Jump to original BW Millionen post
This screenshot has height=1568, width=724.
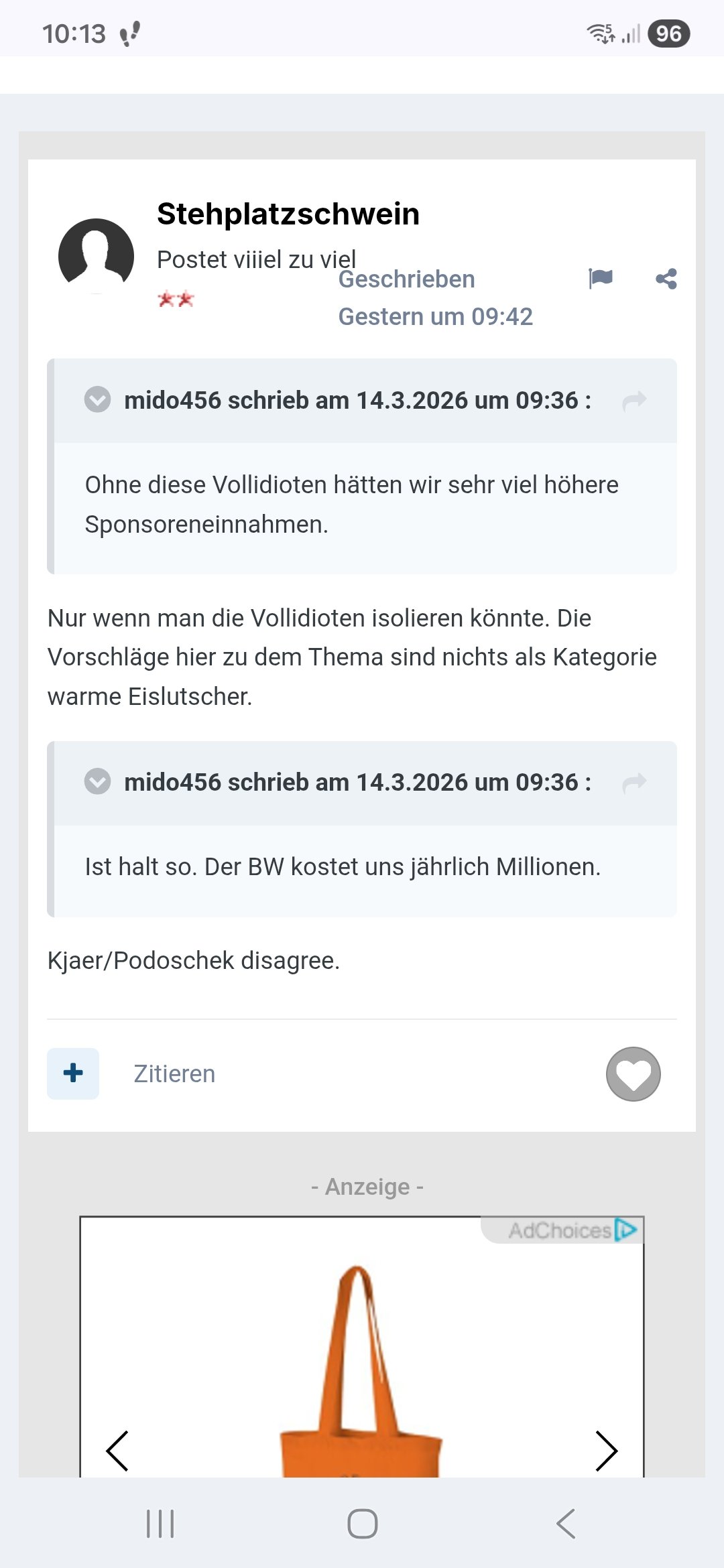click(x=633, y=783)
